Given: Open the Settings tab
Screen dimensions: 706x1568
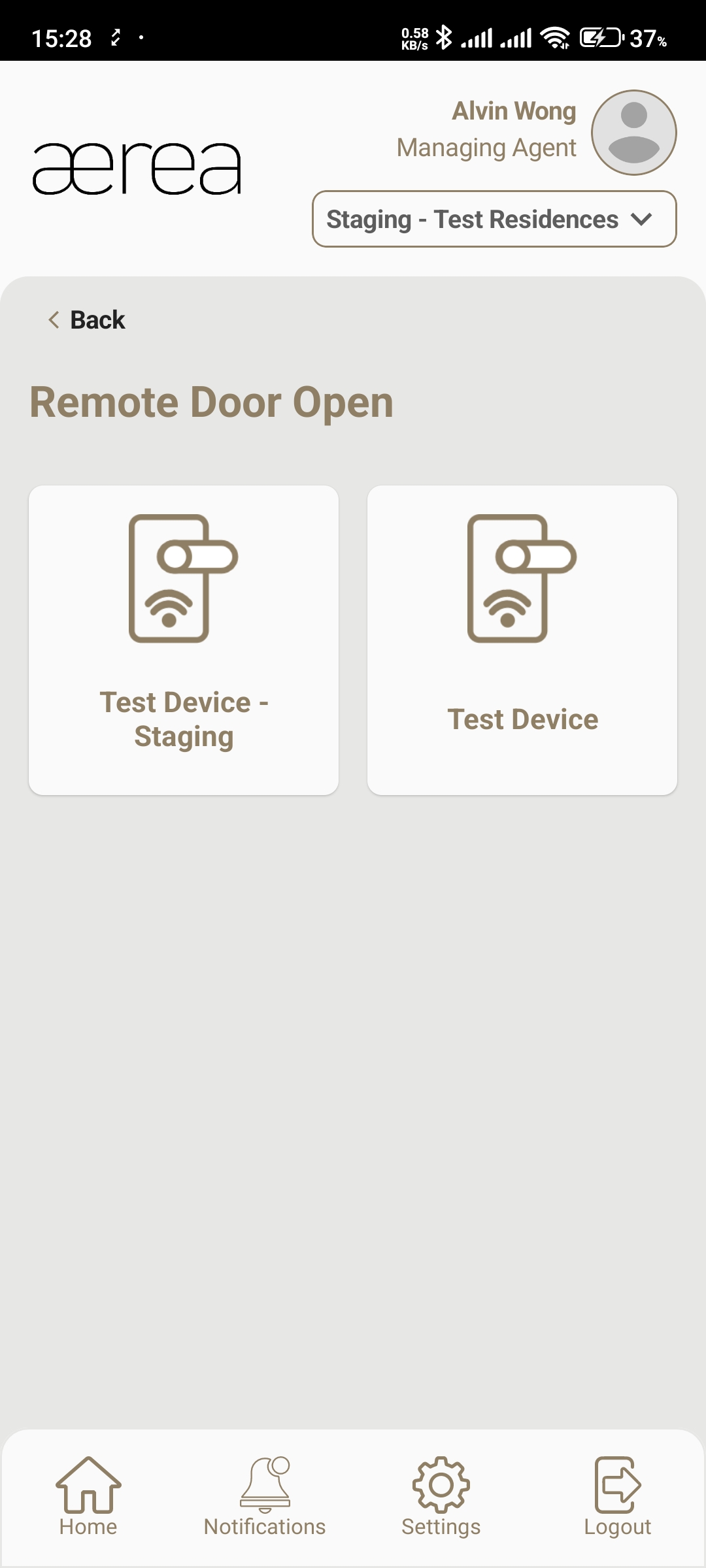Looking at the screenshot, I should [441, 1496].
